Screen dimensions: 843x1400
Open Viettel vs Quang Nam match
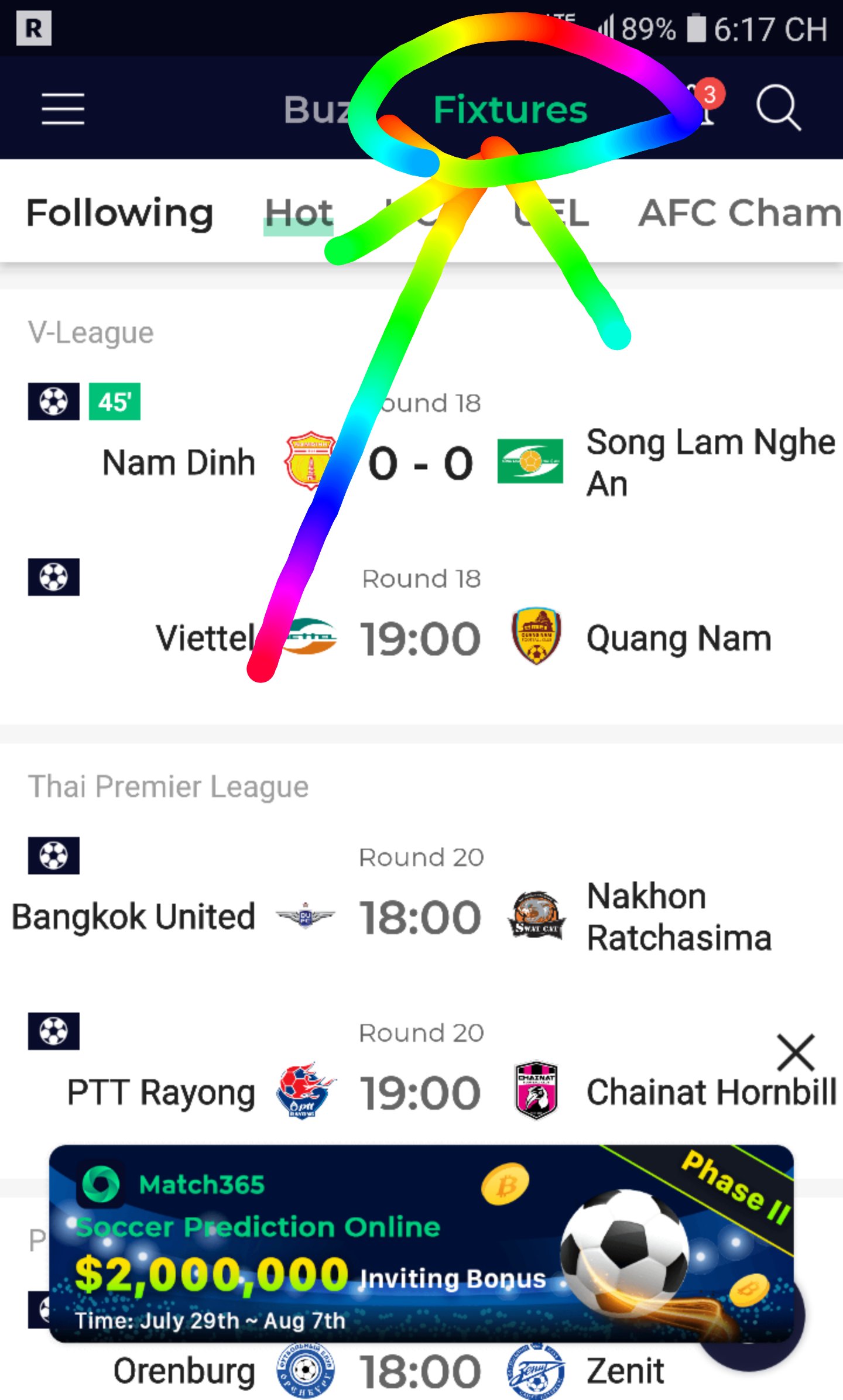click(420, 638)
